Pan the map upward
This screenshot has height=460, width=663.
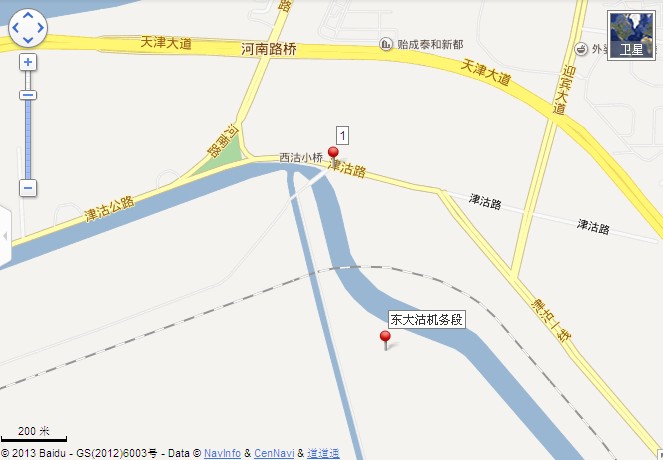(x=28, y=16)
